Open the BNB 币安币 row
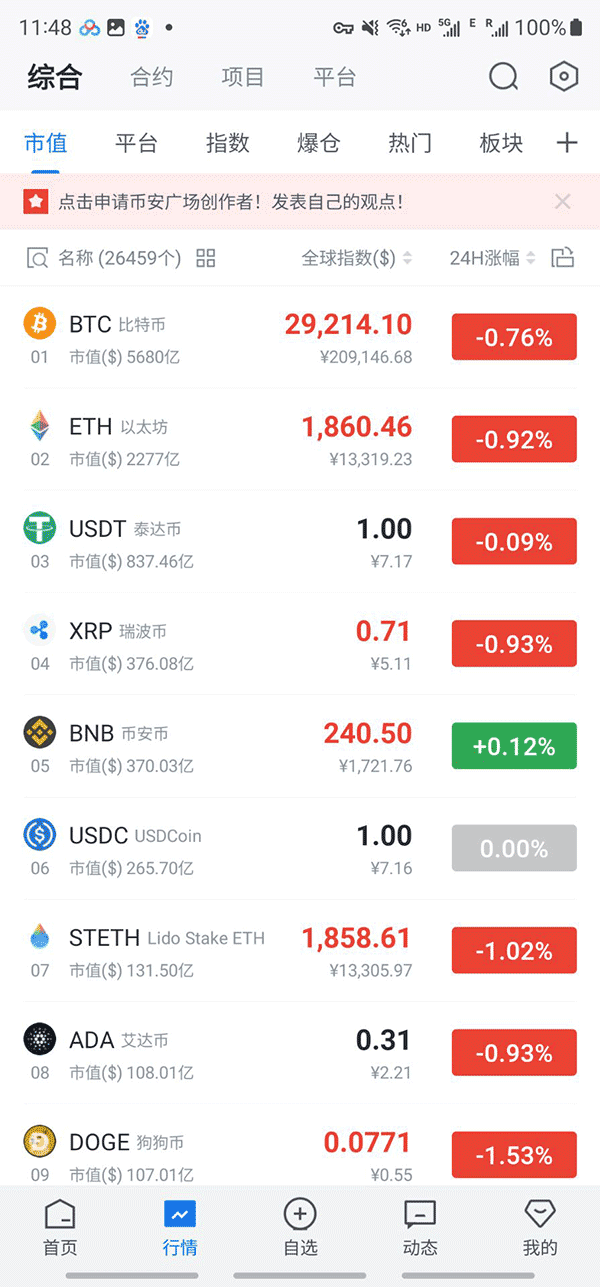 coord(300,746)
